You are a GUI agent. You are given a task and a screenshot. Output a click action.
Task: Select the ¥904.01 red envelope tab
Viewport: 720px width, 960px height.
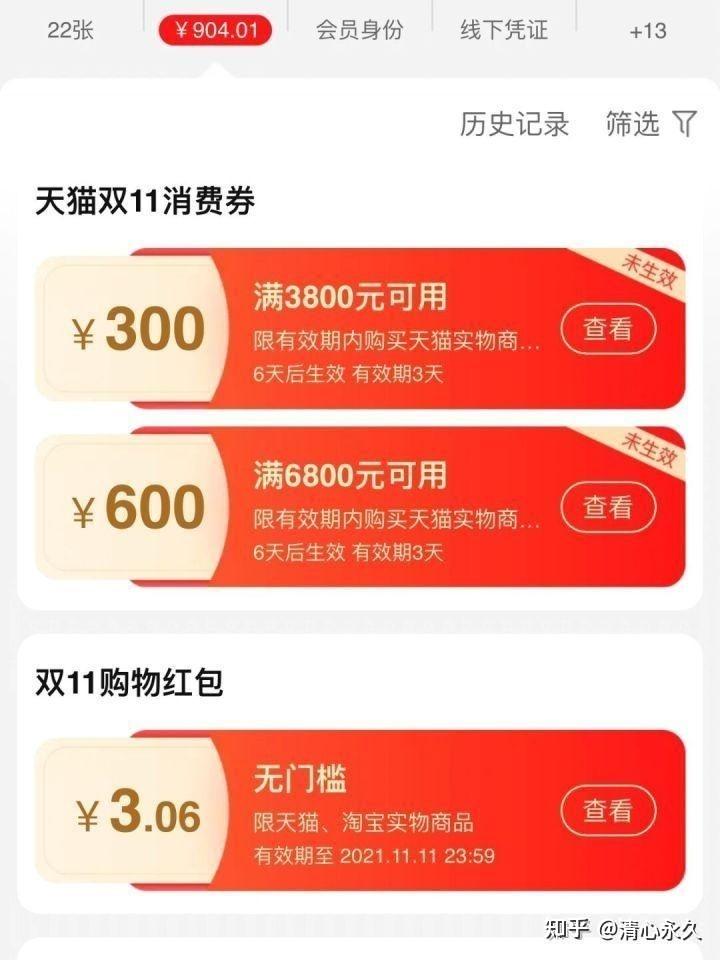215,30
